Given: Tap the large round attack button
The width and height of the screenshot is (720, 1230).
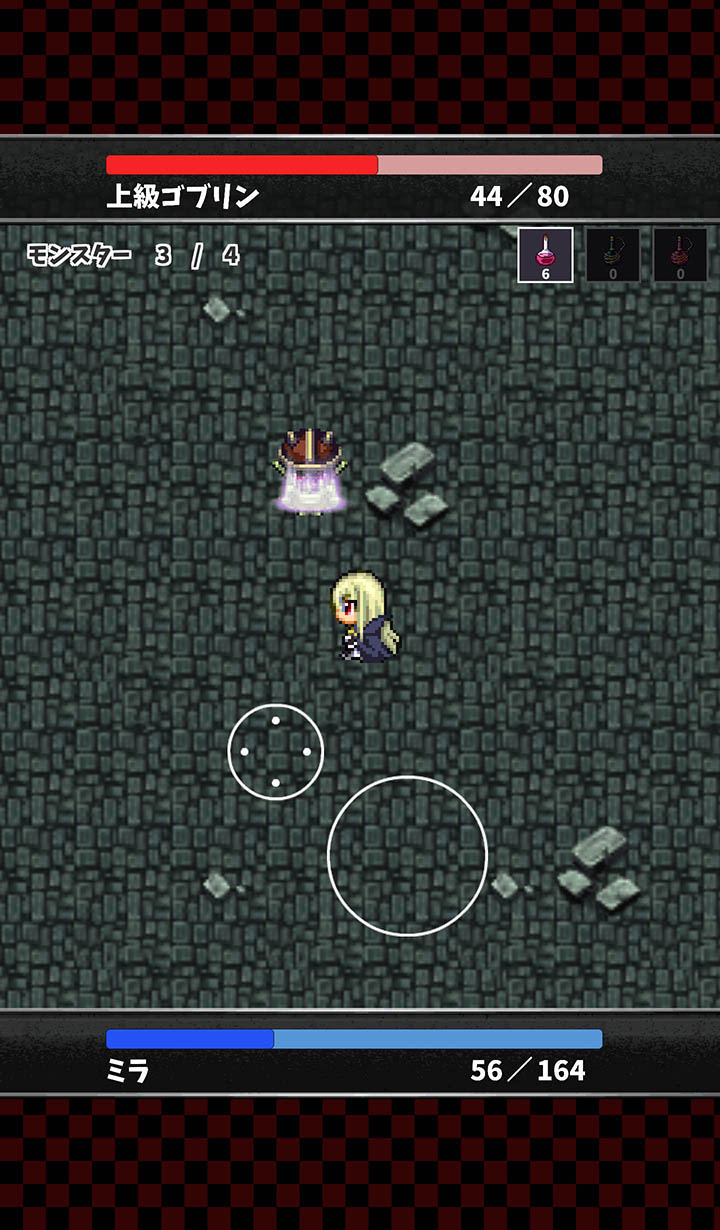Looking at the screenshot, I should (x=407, y=856).
